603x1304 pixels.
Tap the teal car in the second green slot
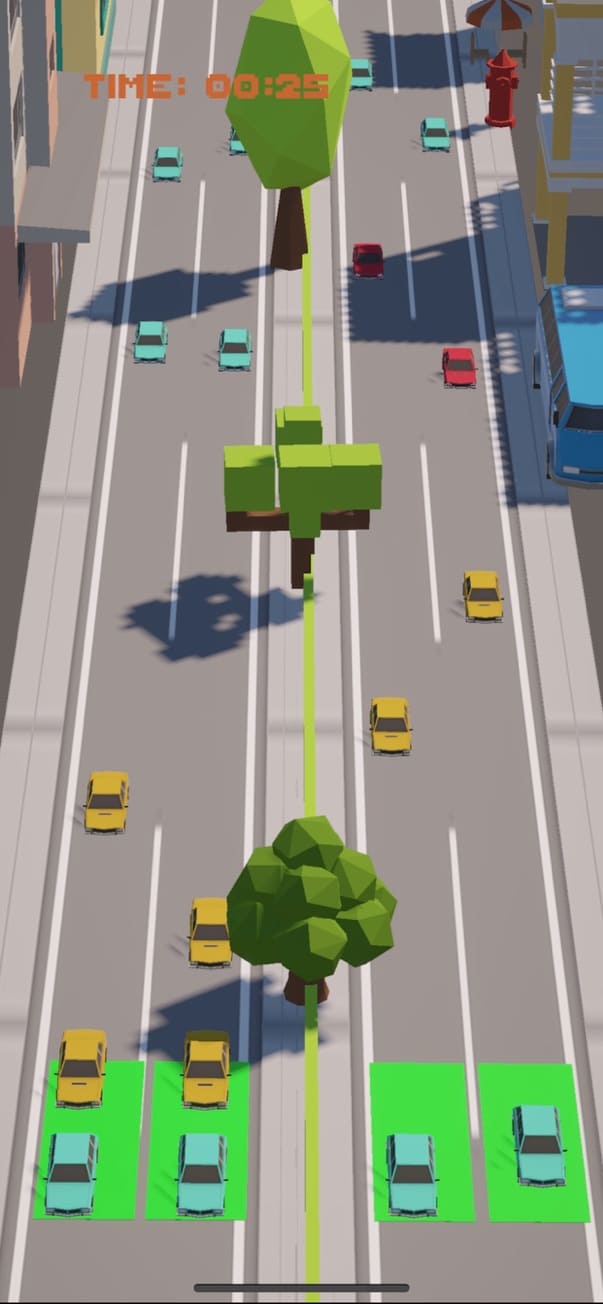coord(202,1172)
